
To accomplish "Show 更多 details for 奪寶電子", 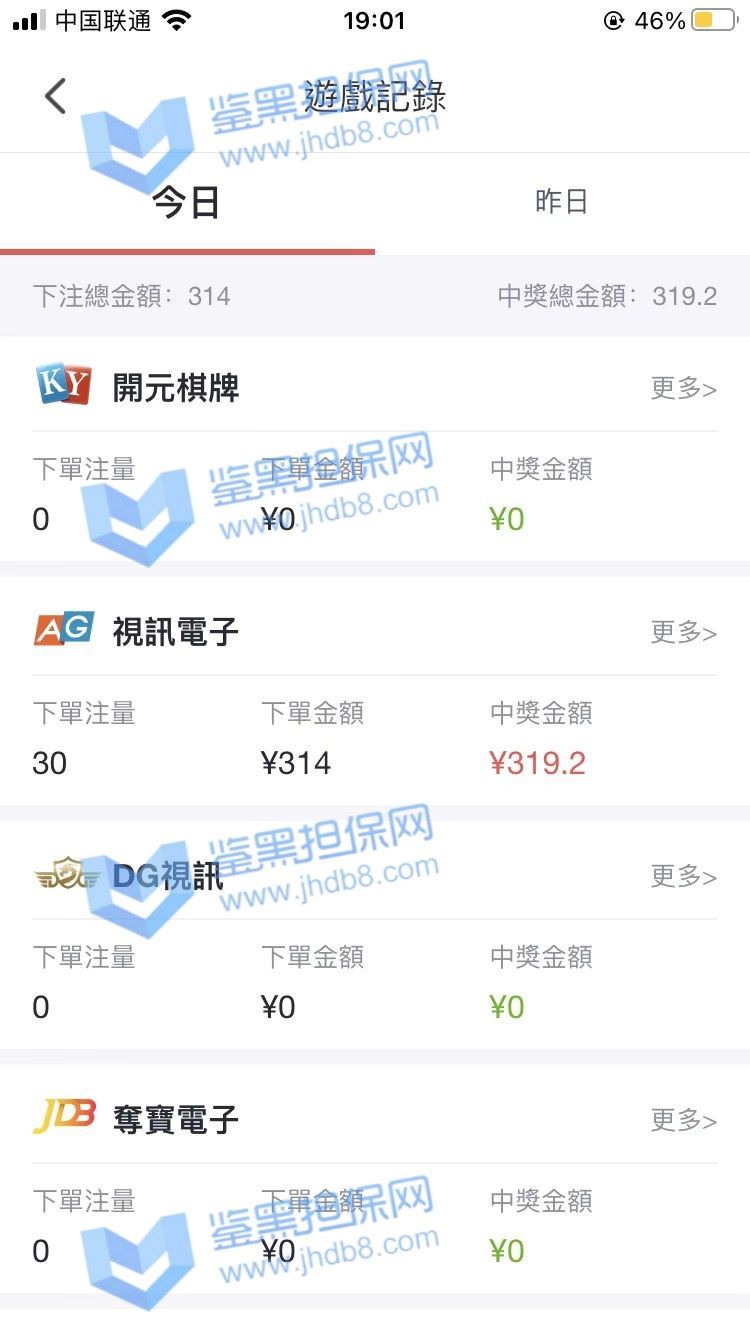I will coord(683,1120).
